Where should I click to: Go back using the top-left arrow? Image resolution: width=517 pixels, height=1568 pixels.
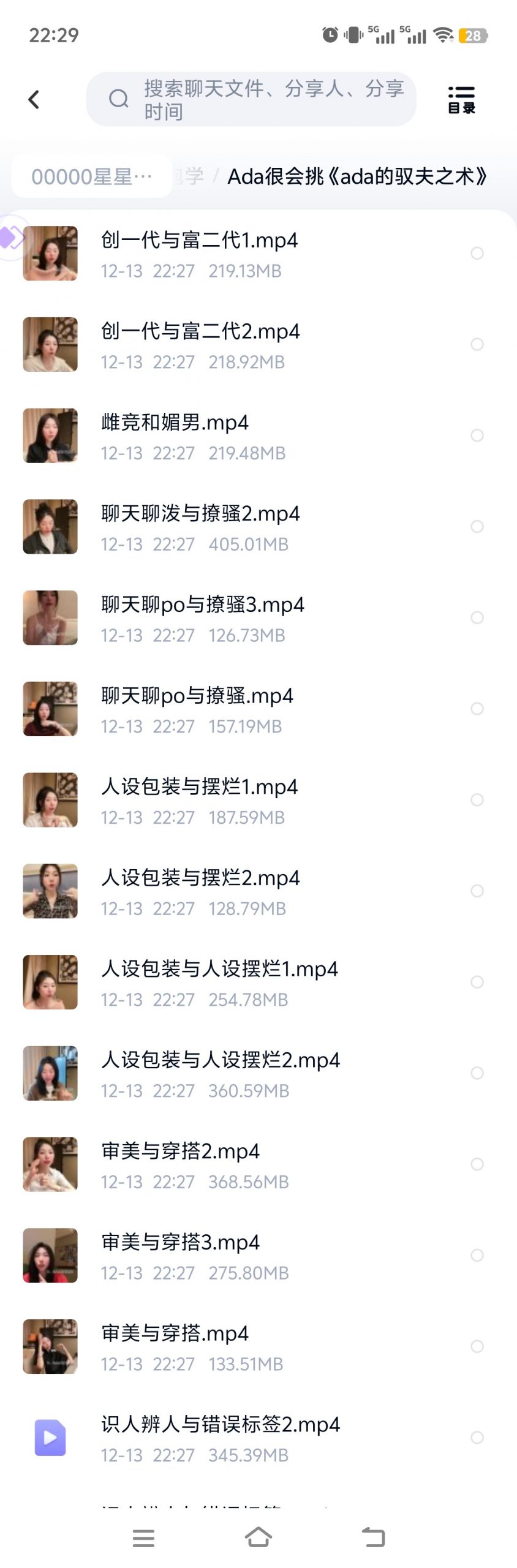34,99
